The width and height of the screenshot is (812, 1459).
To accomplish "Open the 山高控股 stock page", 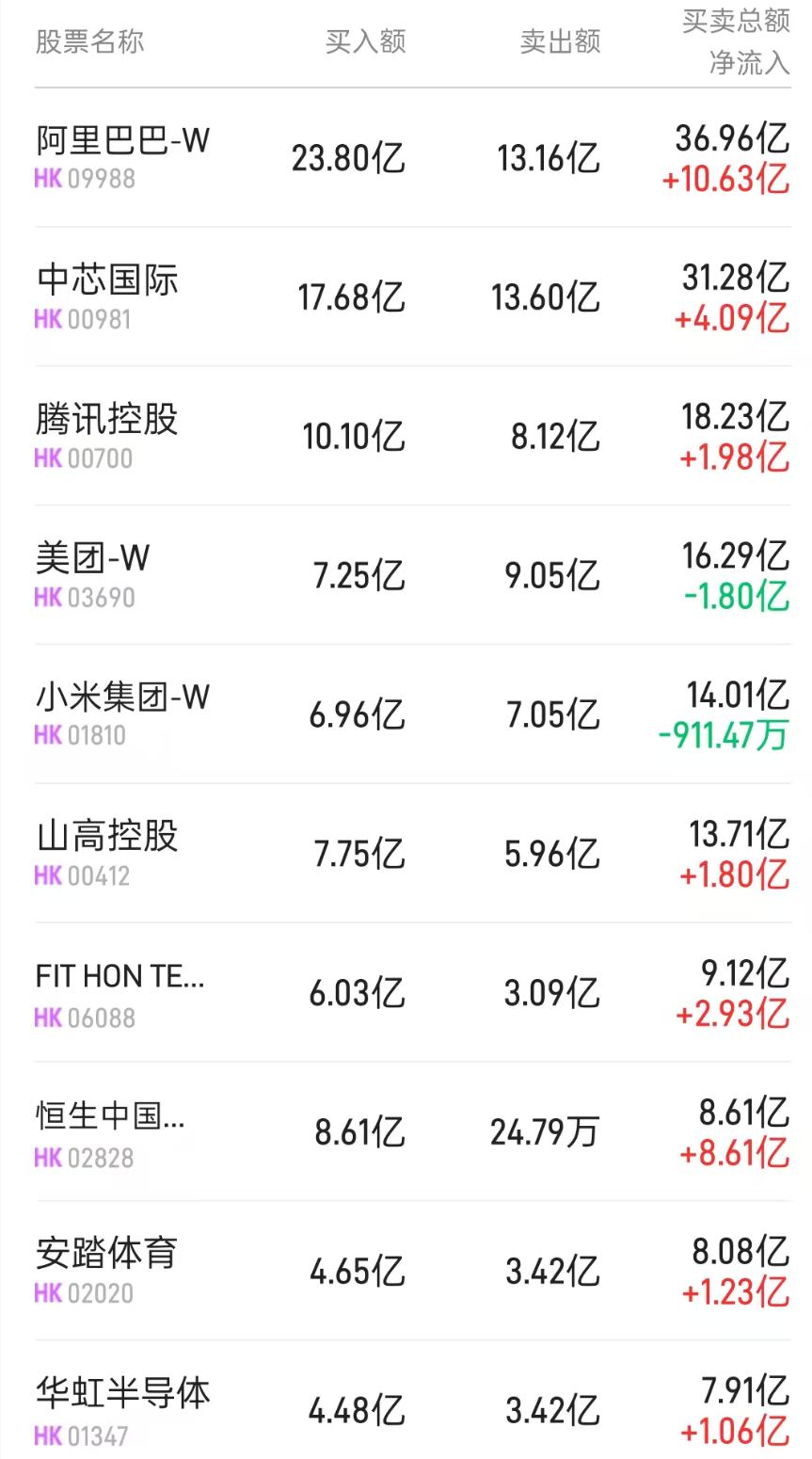I will click(103, 836).
